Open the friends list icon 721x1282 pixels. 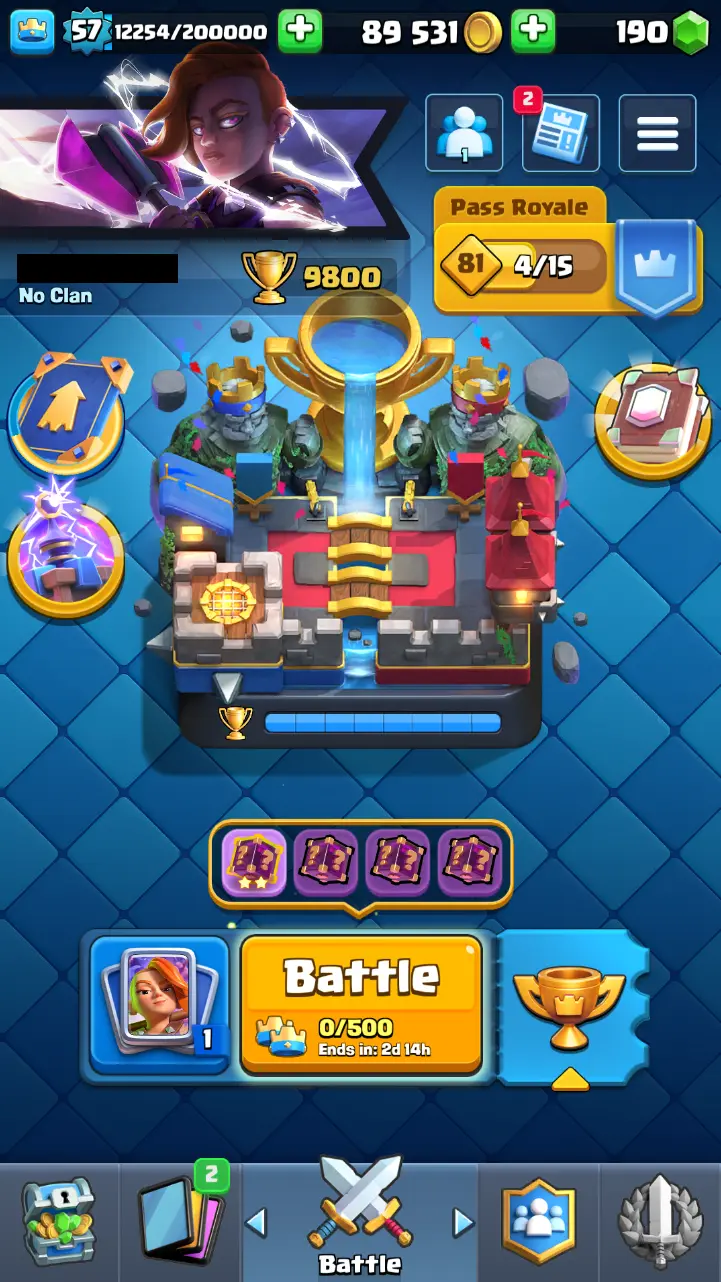point(464,133)
